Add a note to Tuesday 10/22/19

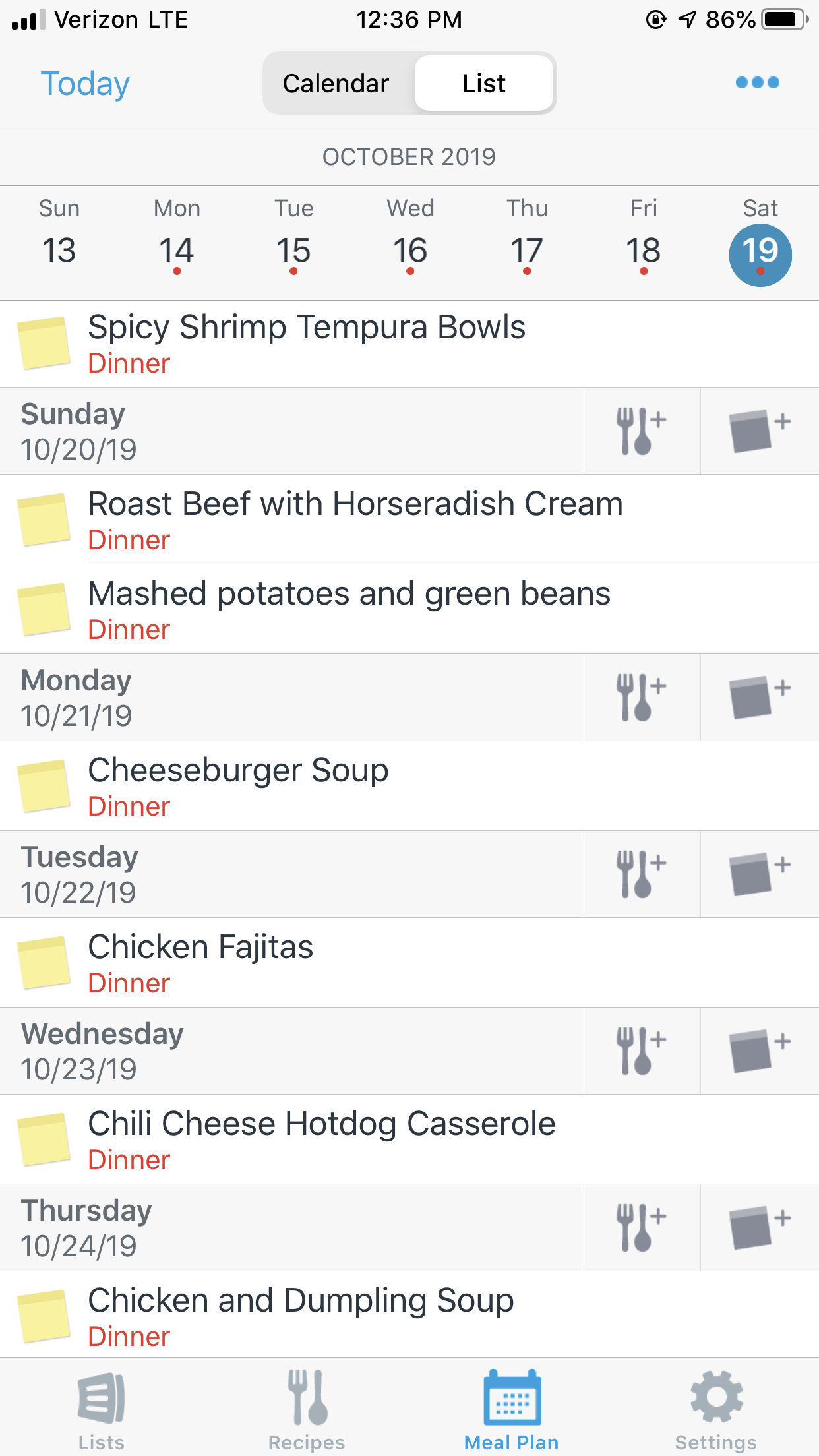pos(759,874)
